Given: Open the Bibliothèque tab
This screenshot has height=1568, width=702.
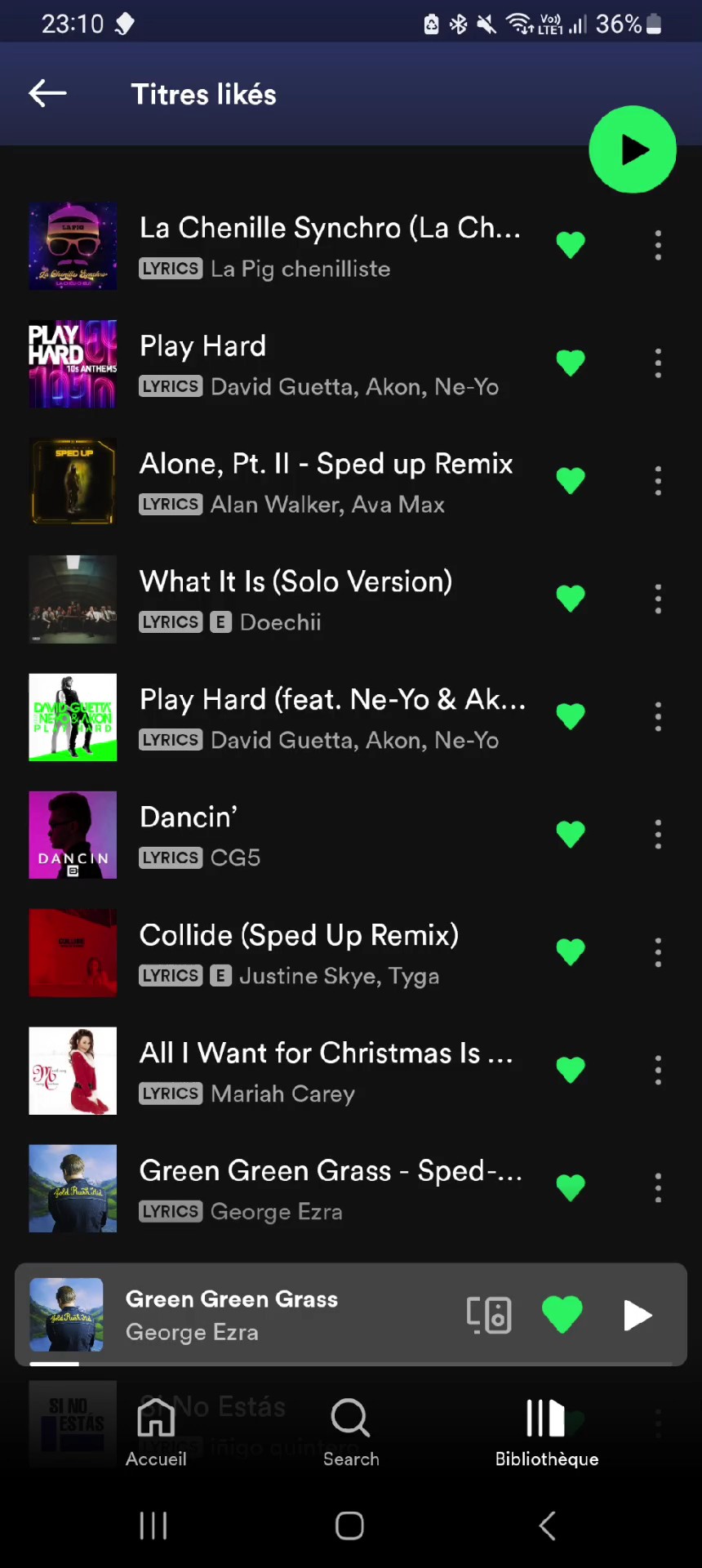Looking at the screenshot, I should [x=546, y=1432].
